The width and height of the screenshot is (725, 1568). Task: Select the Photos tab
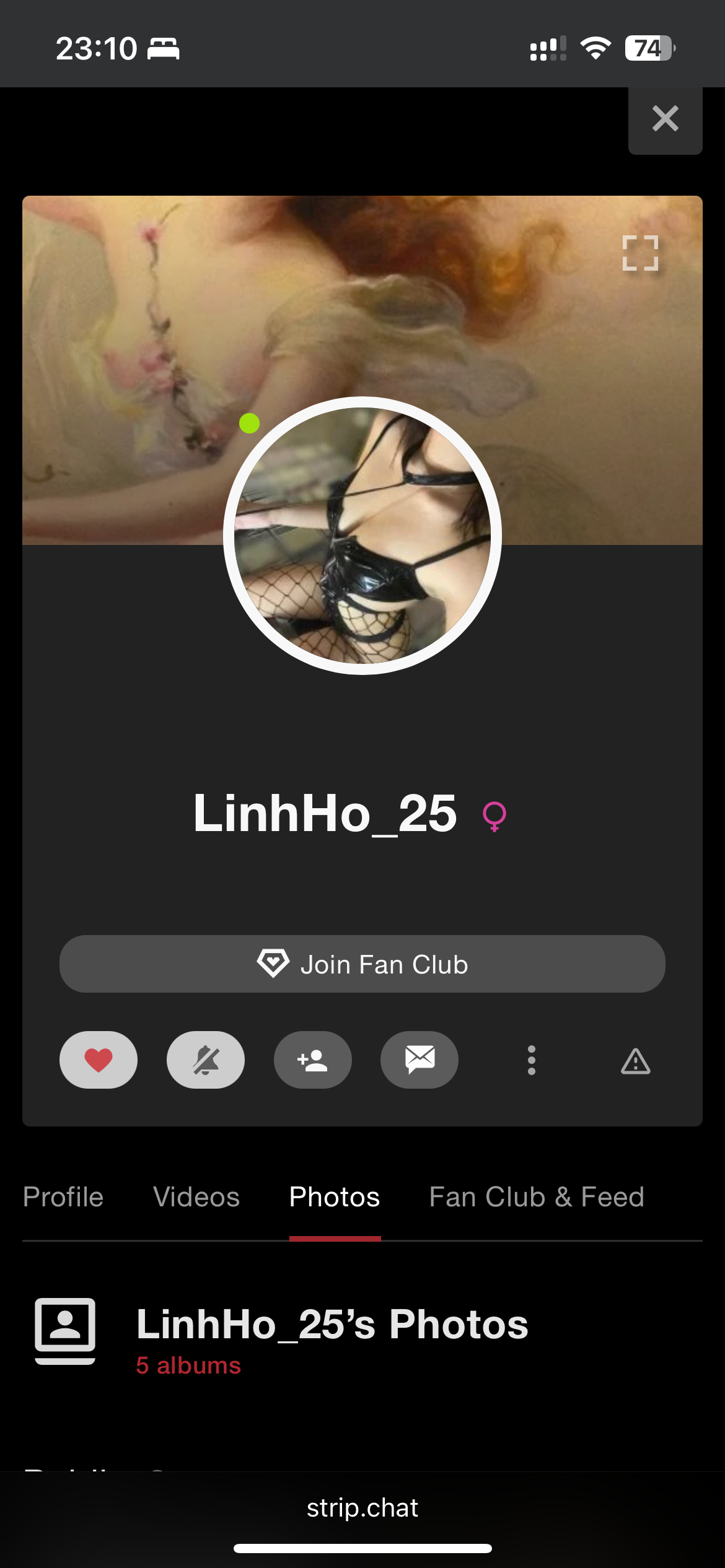point(335,1197)
